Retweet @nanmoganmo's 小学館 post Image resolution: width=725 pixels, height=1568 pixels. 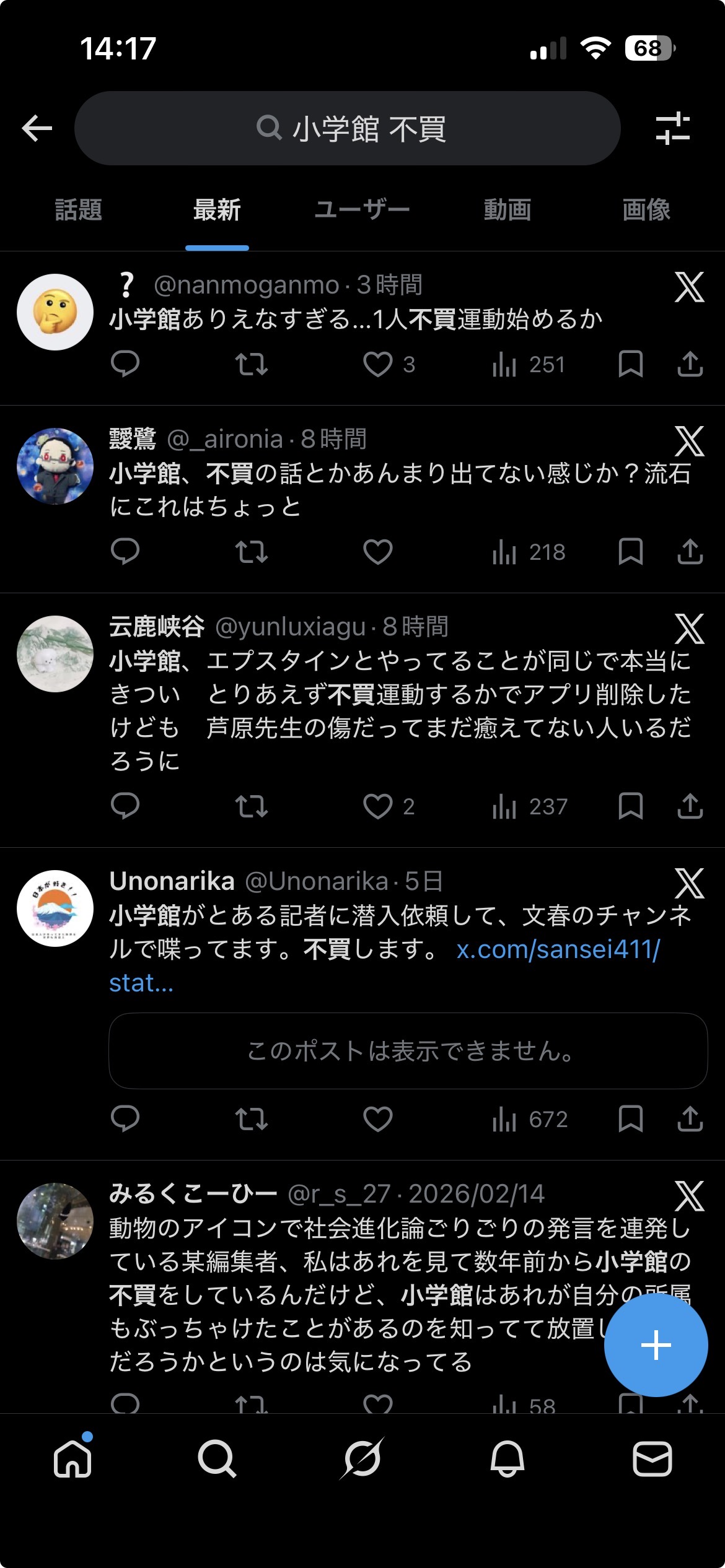coord(253,366)
